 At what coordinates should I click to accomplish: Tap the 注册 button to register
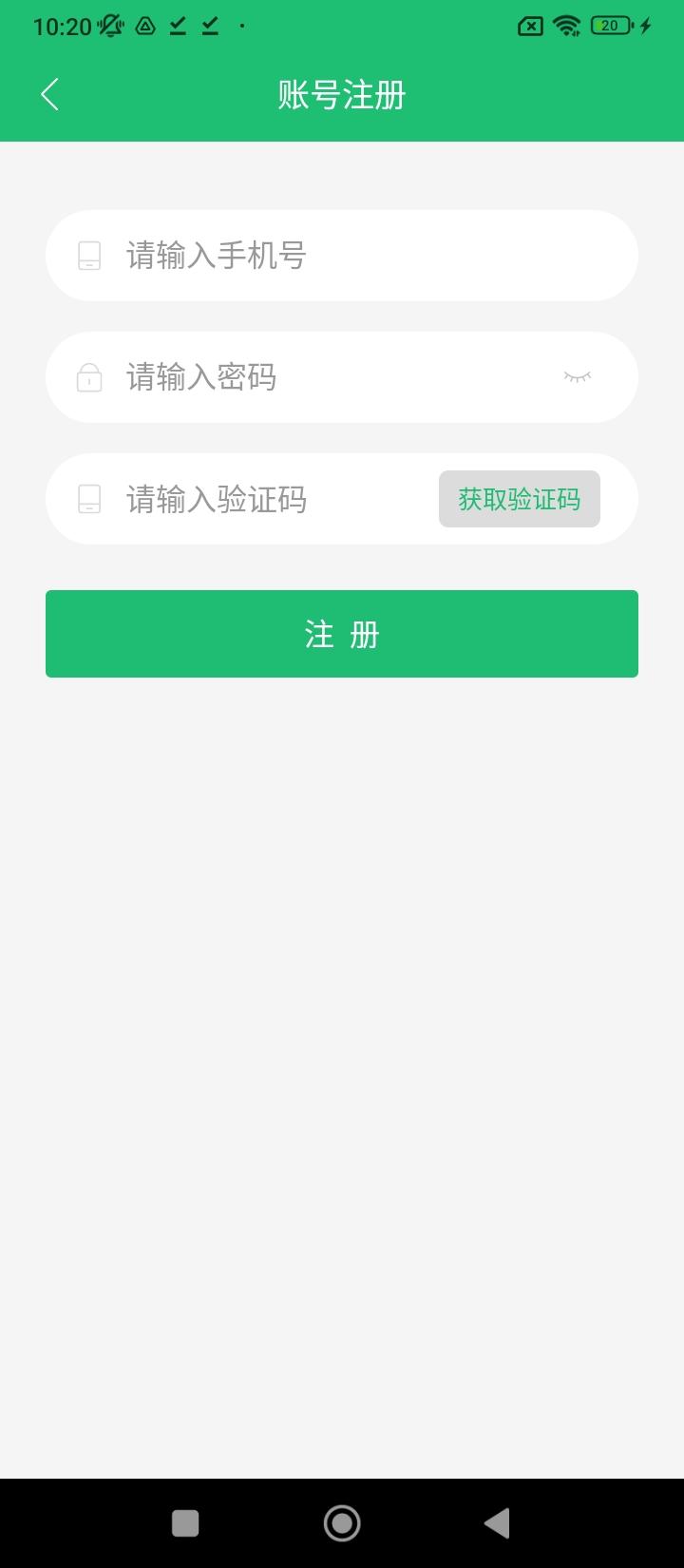(341, 633)
